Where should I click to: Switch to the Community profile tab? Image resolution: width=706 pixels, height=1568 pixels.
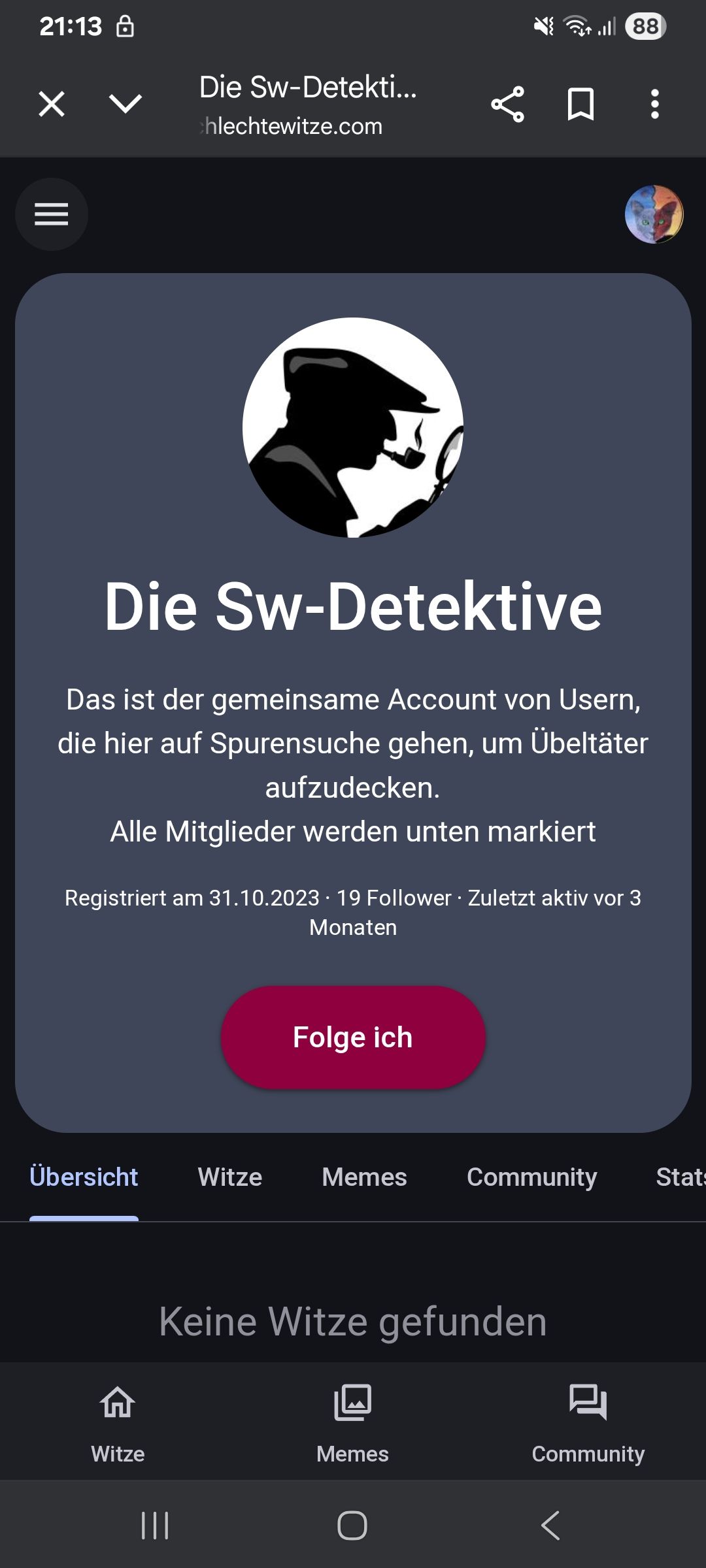tap(531, 1177)
